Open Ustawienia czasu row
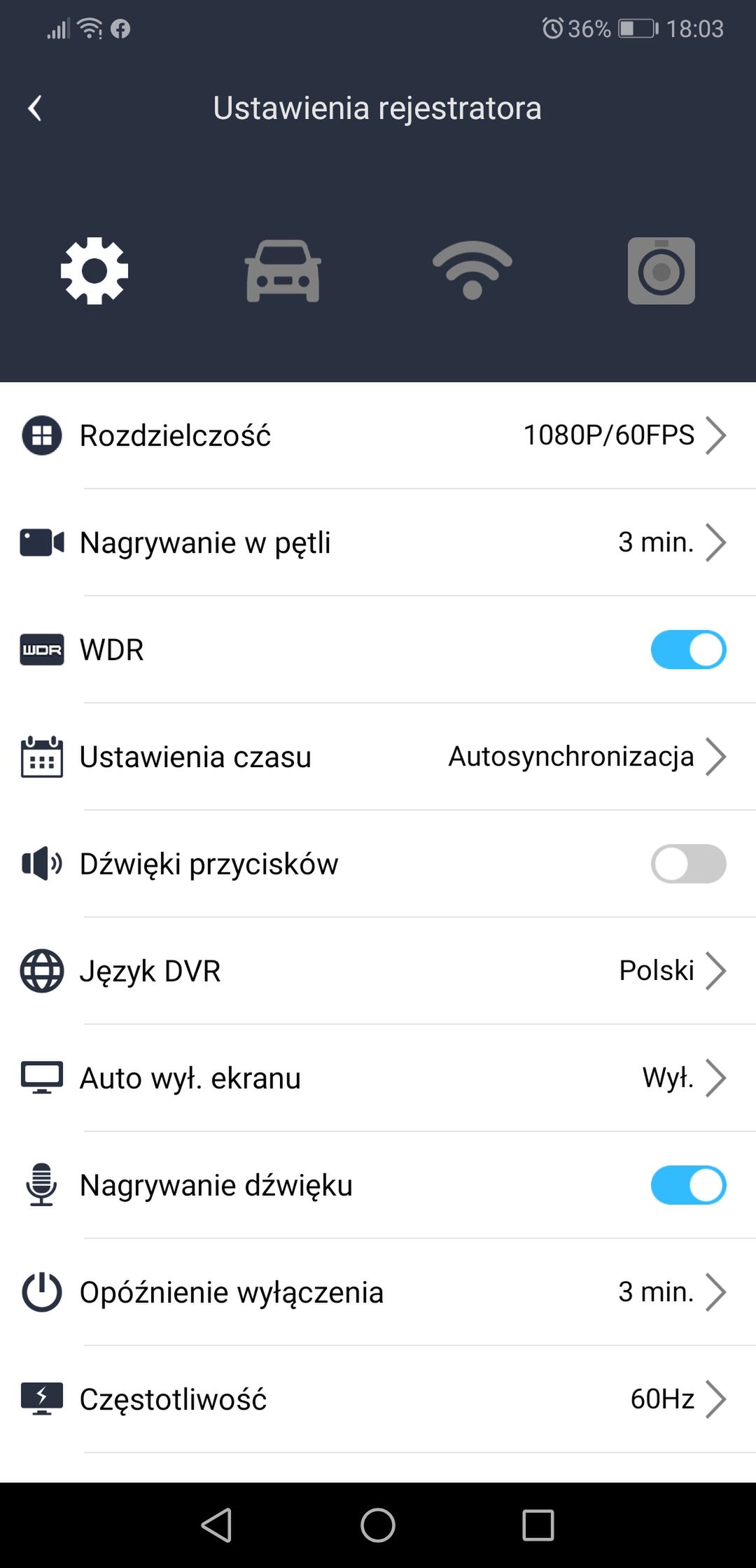The image size is (756, 1568). click(378, 757)
